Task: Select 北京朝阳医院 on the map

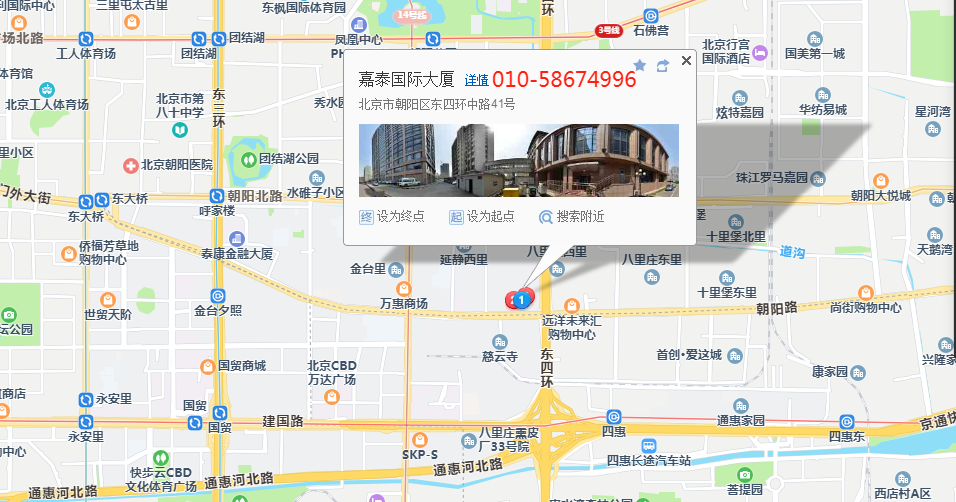Action: coord(130,164)
